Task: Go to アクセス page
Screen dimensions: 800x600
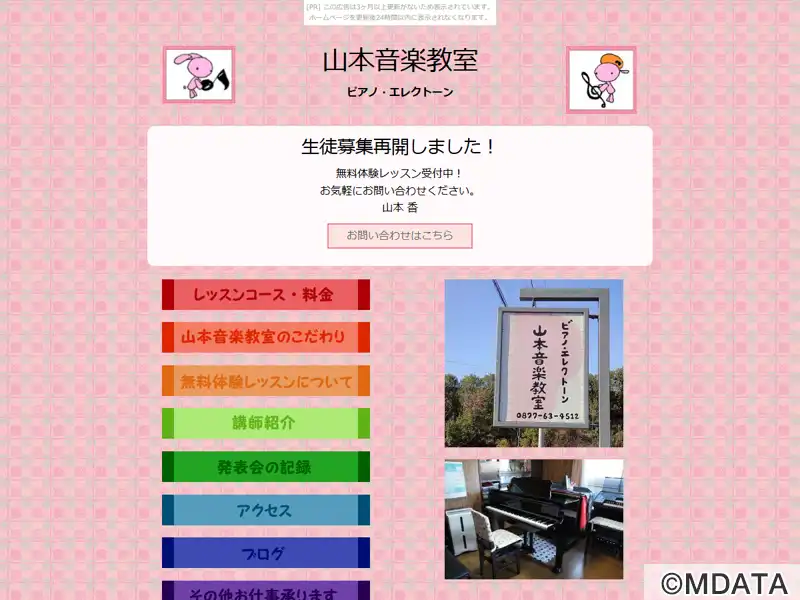Action: (x=266, y=510)
